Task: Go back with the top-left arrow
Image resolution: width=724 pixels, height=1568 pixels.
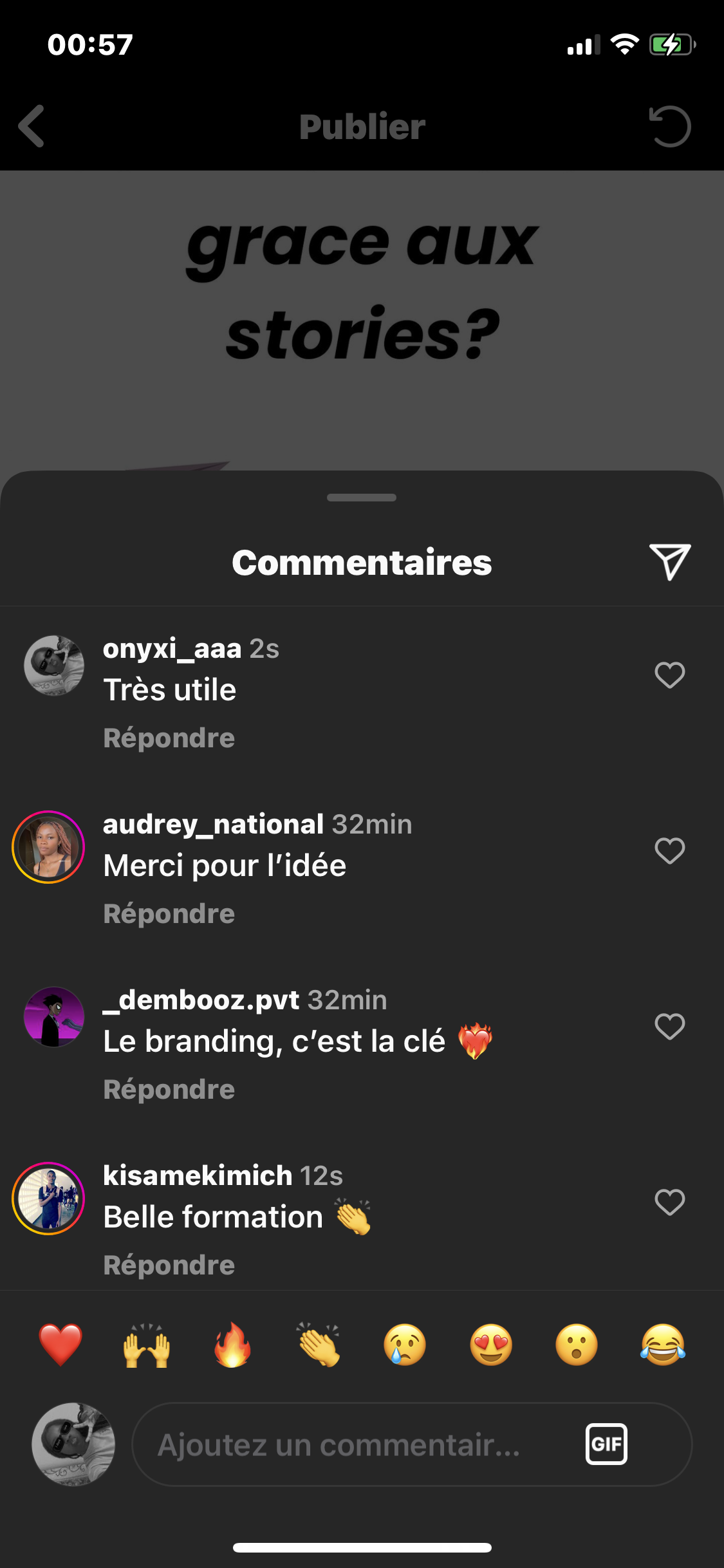Action: (32, 126)
